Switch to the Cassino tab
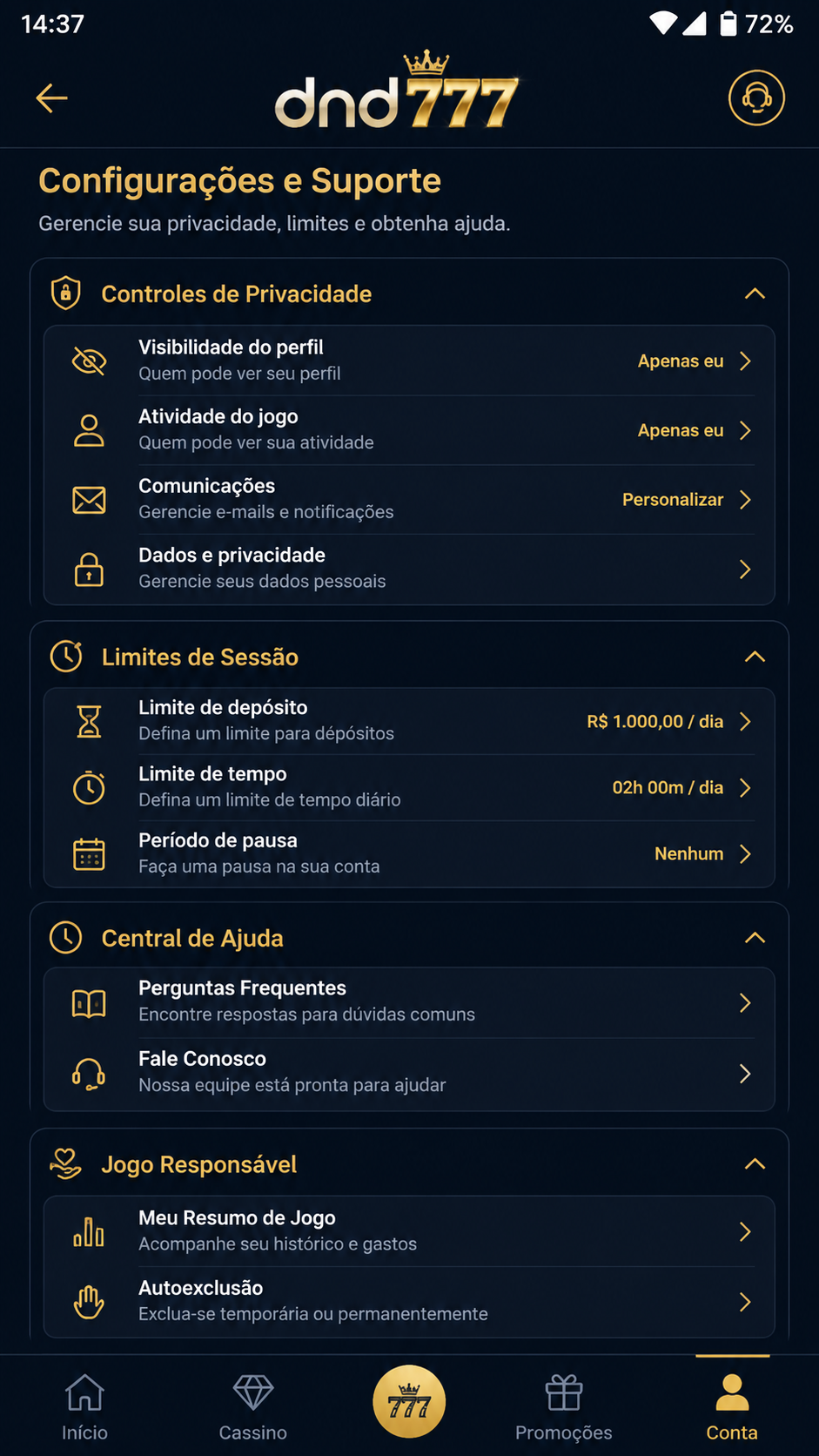Screen dimensions: 819x1456 point(253,1405)
